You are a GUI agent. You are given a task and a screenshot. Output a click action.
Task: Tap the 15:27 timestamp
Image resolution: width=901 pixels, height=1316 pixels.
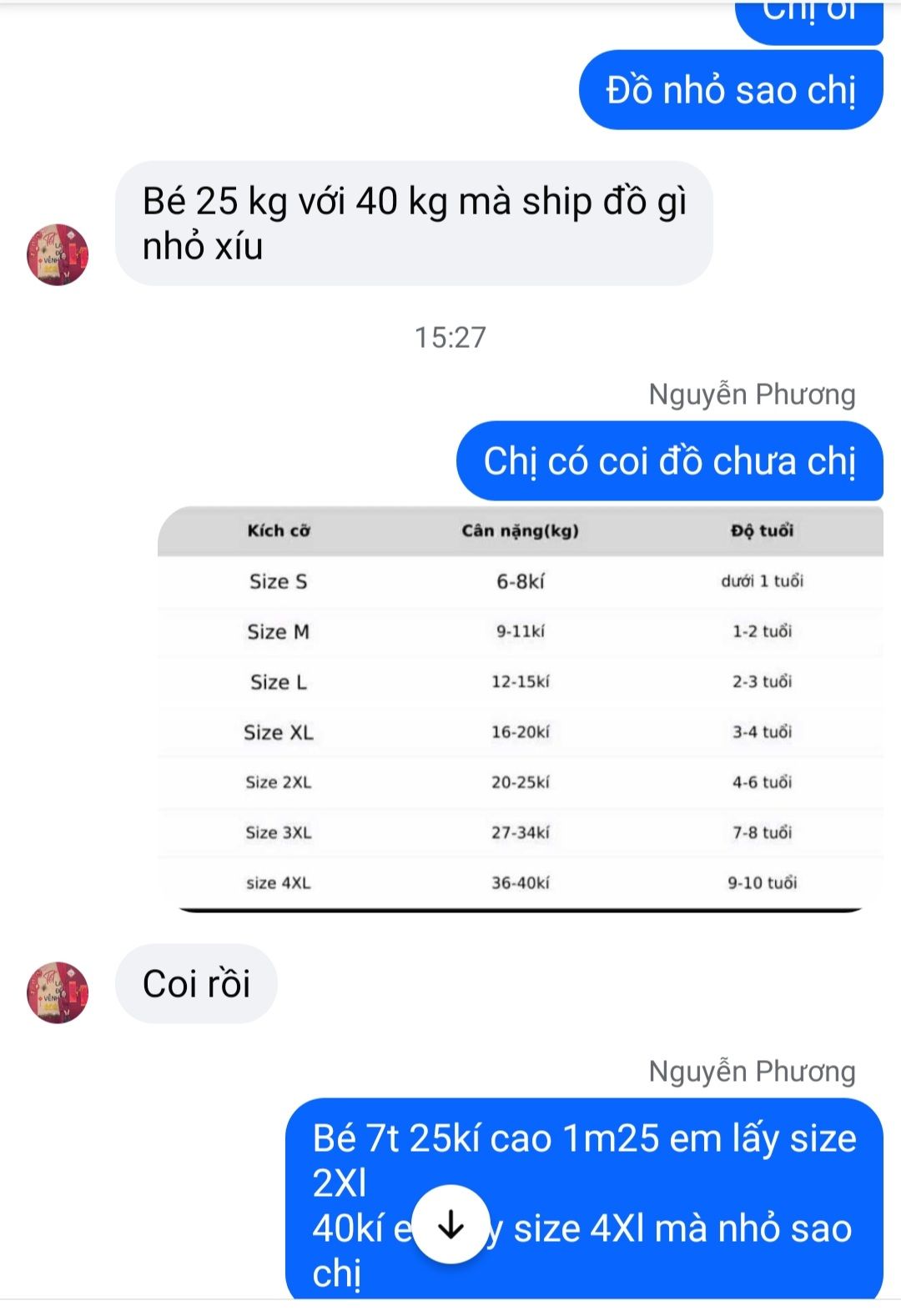click(x=450, y=339)
